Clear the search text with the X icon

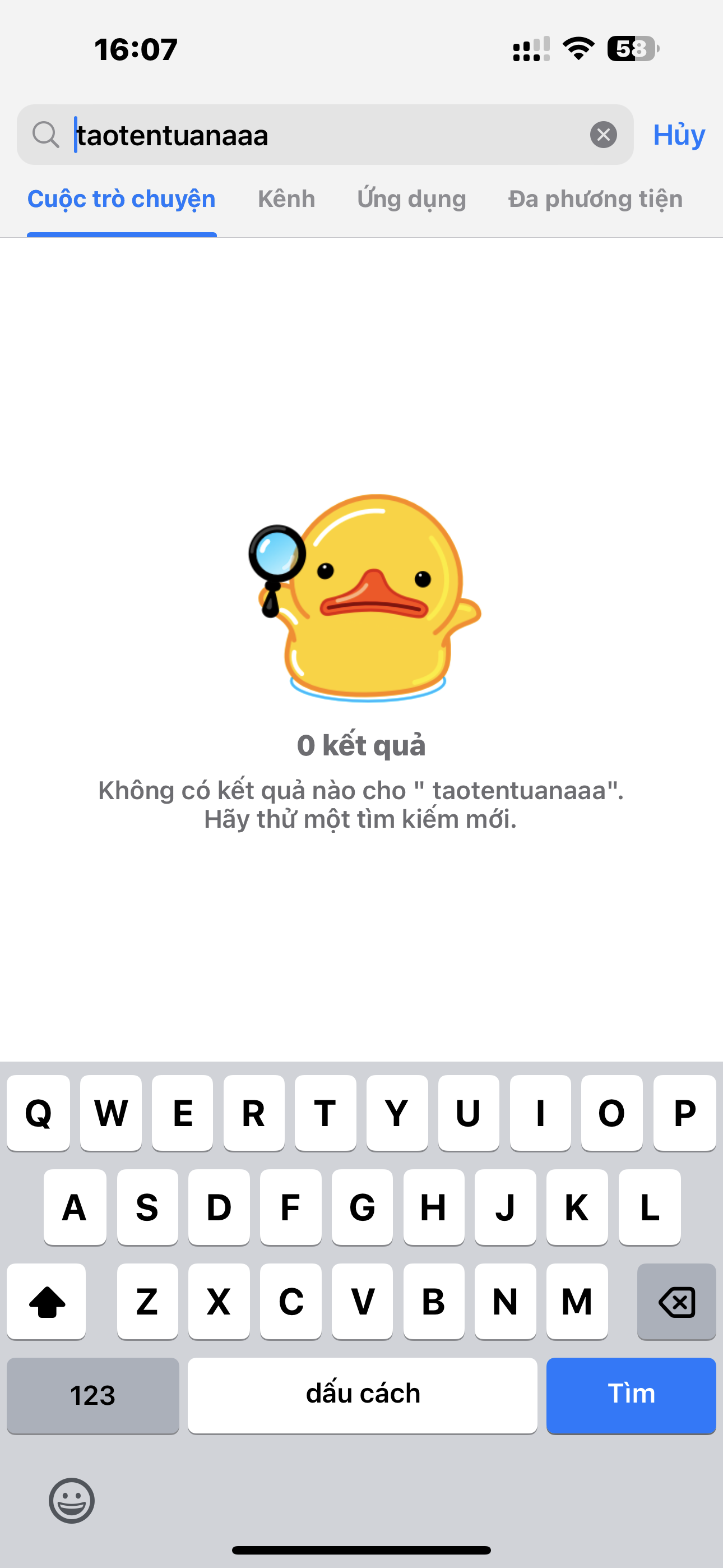point(603,135)
